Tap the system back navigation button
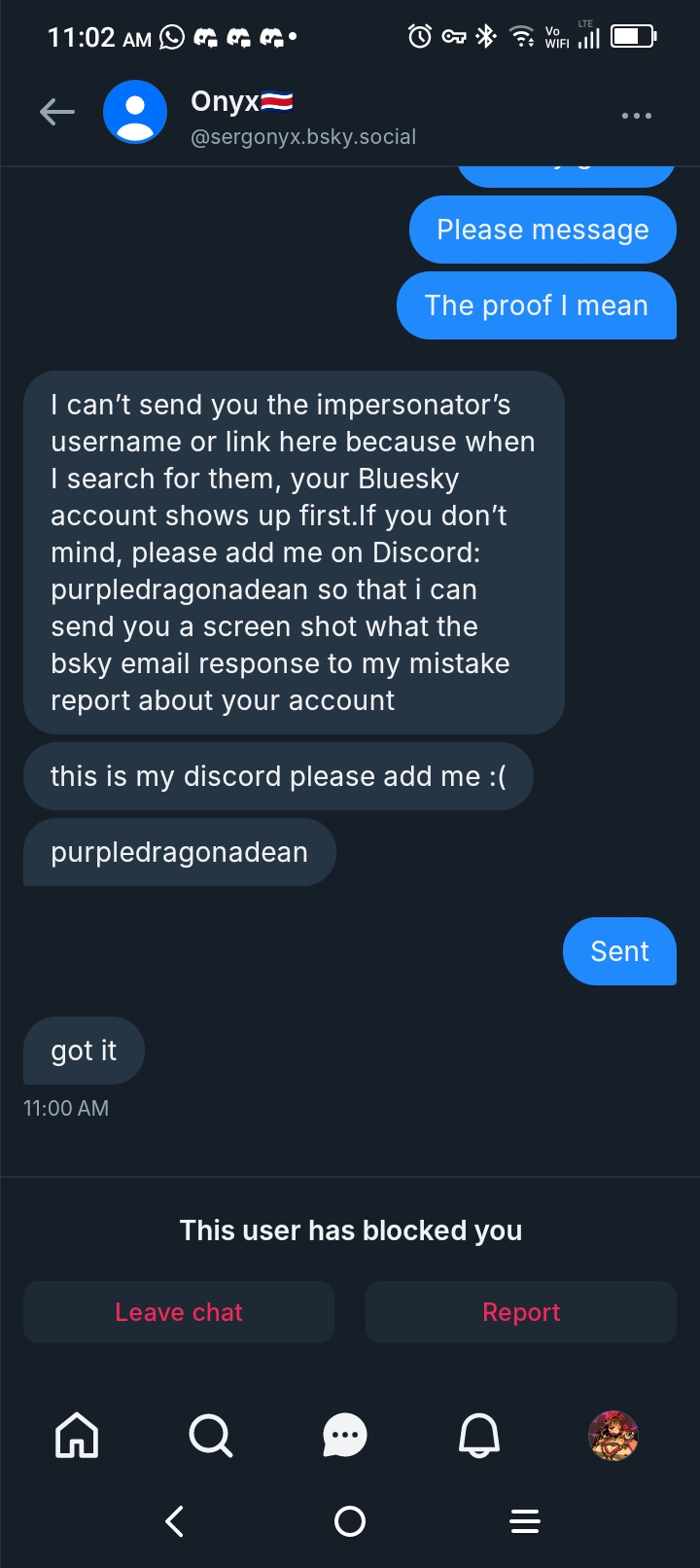 pos(175,1521)
